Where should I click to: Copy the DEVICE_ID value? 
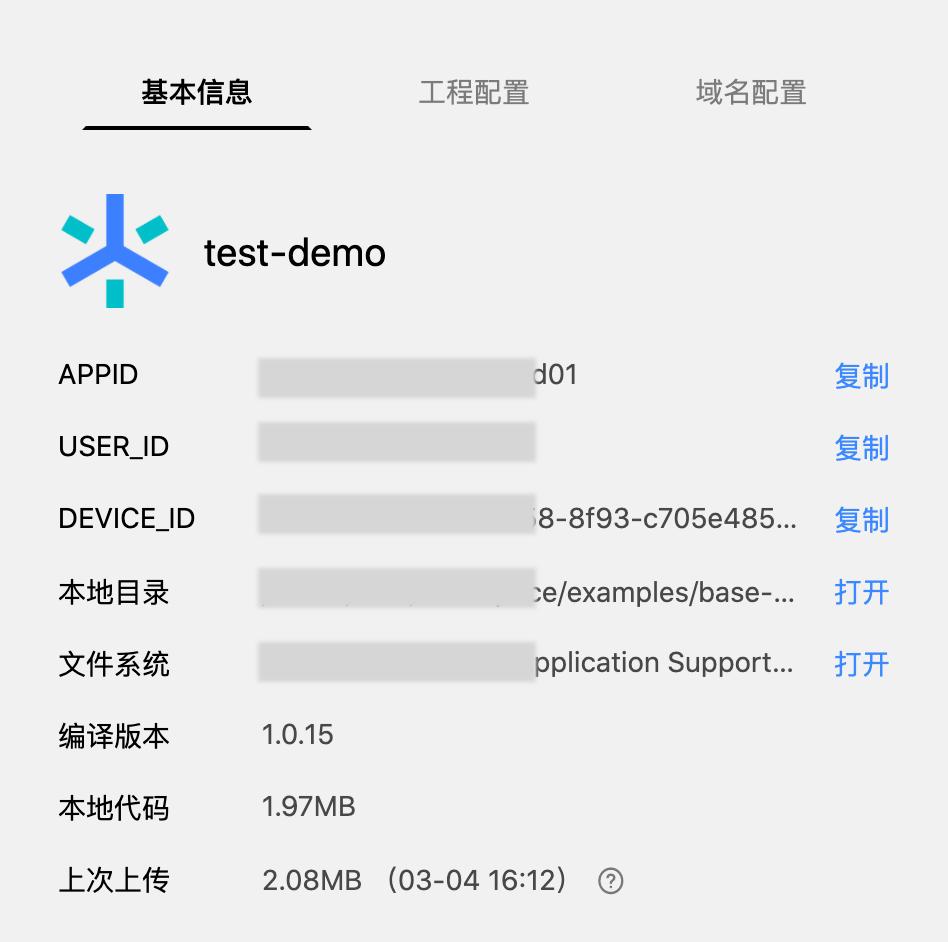(861, 520)
